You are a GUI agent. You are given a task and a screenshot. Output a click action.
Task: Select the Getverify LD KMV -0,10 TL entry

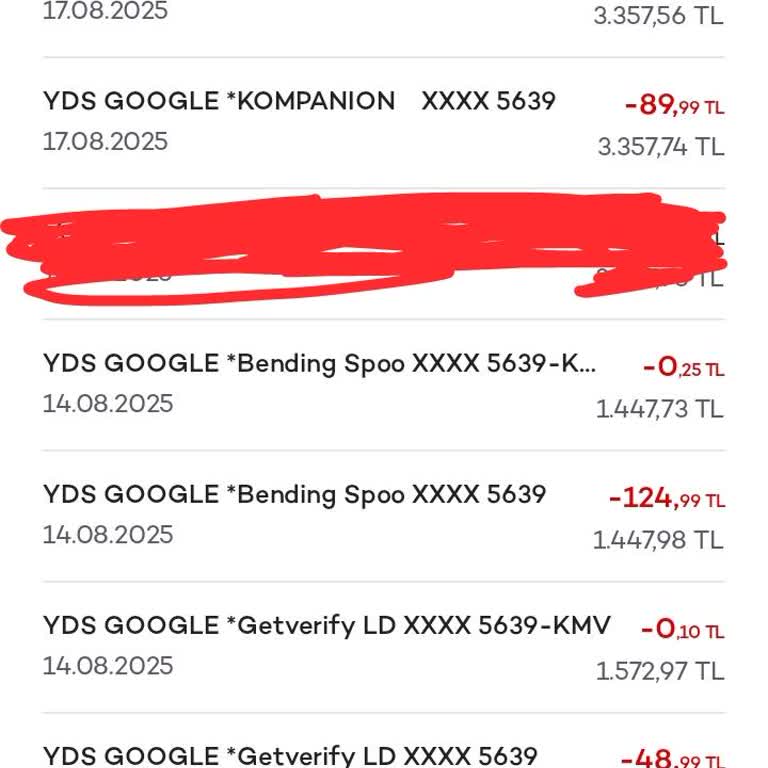coord(383,646)
